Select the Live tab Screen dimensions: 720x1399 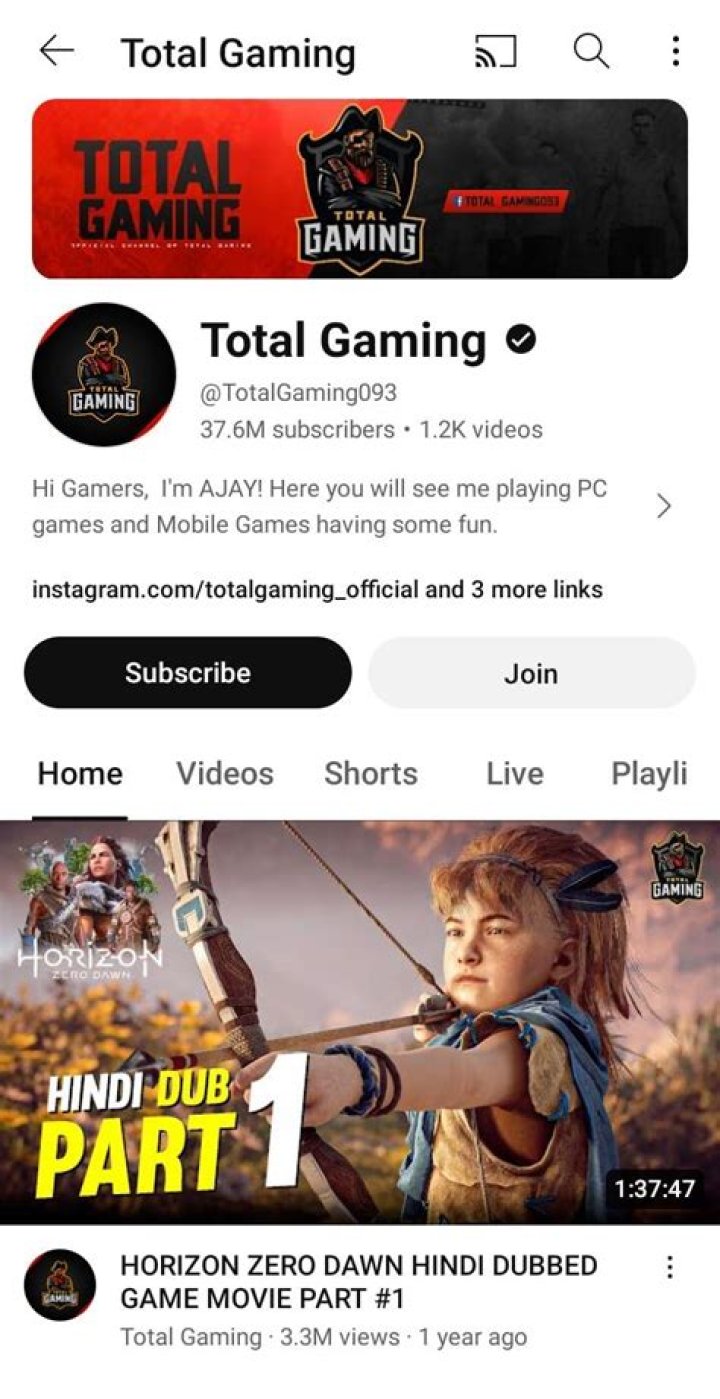click(514, 773)
